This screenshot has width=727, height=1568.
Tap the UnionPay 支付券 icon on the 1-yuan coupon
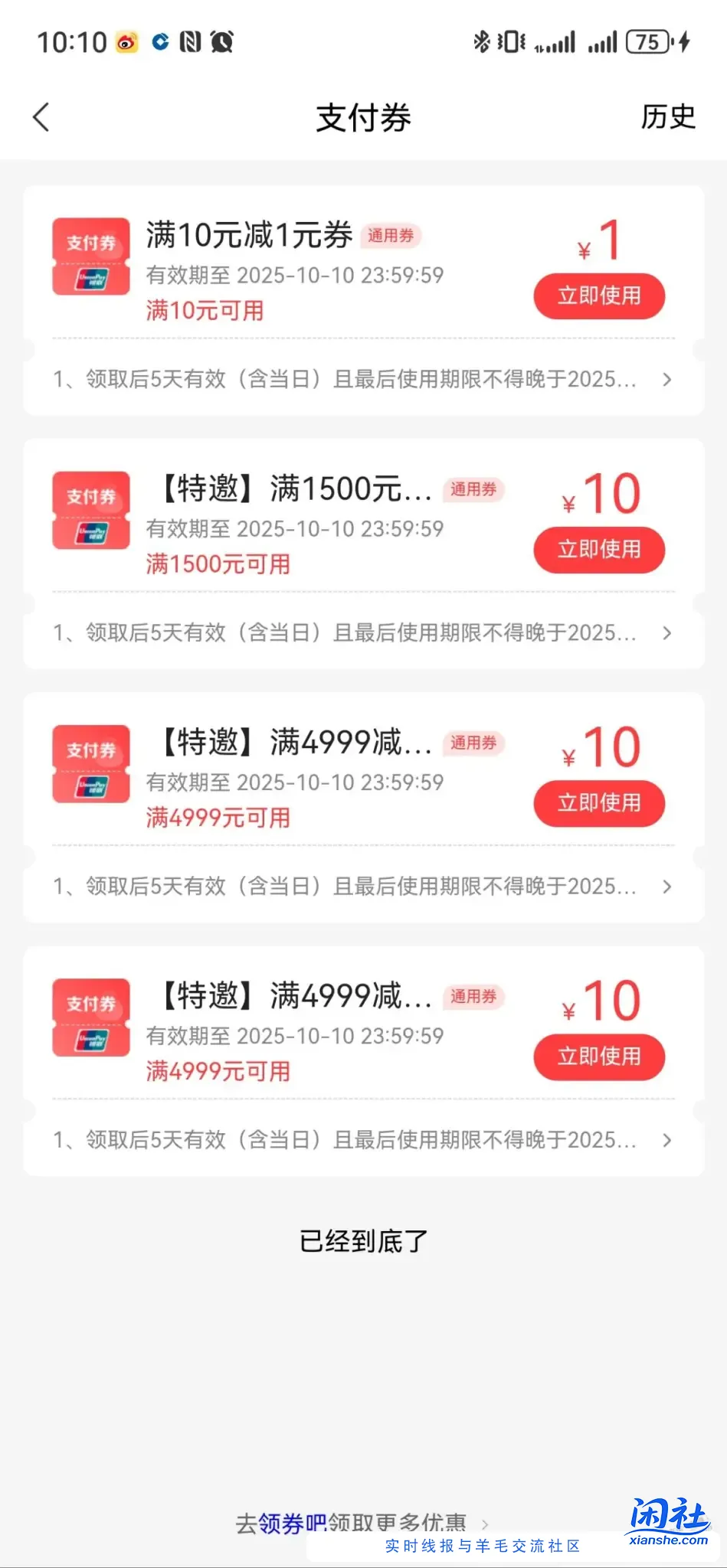[x=90, y=256]
